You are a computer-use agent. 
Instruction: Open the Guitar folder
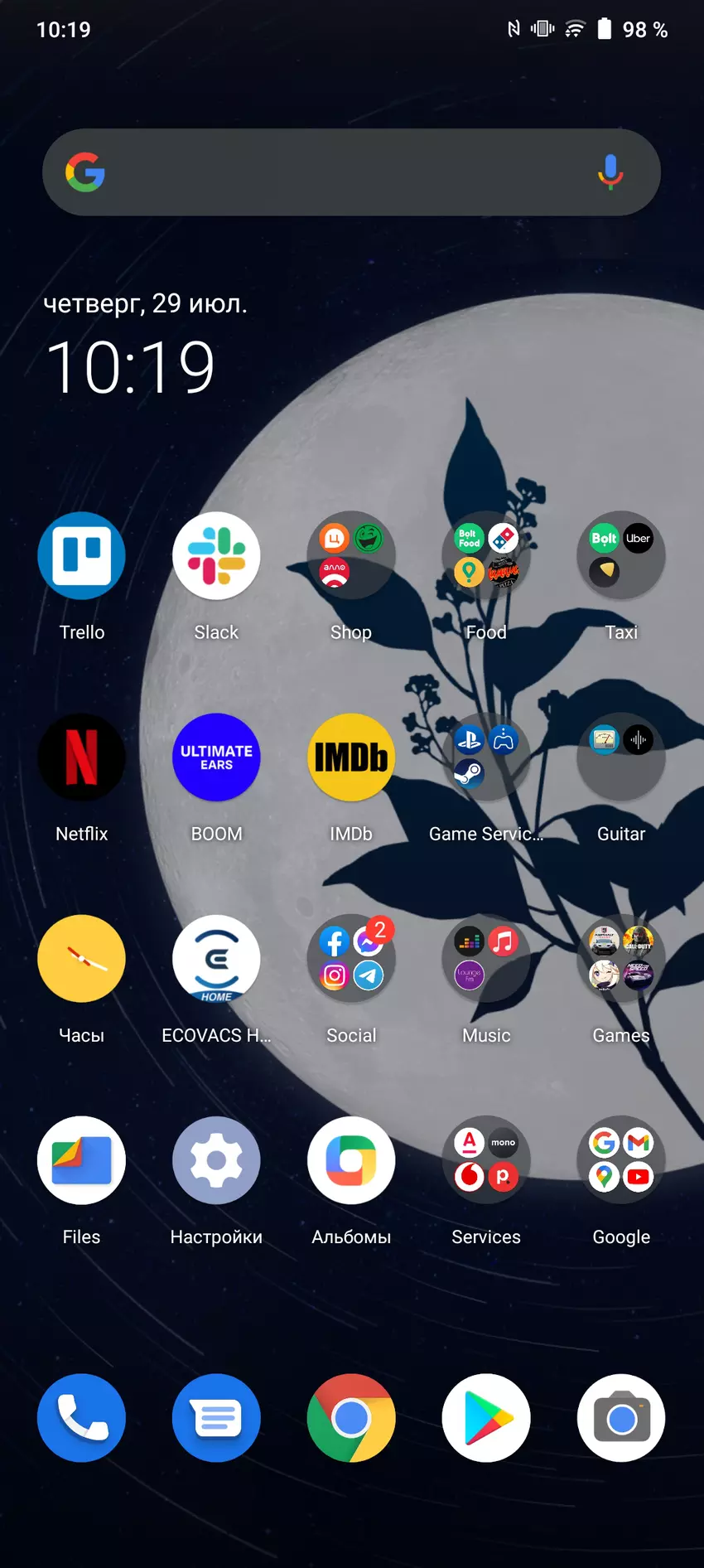621,757
